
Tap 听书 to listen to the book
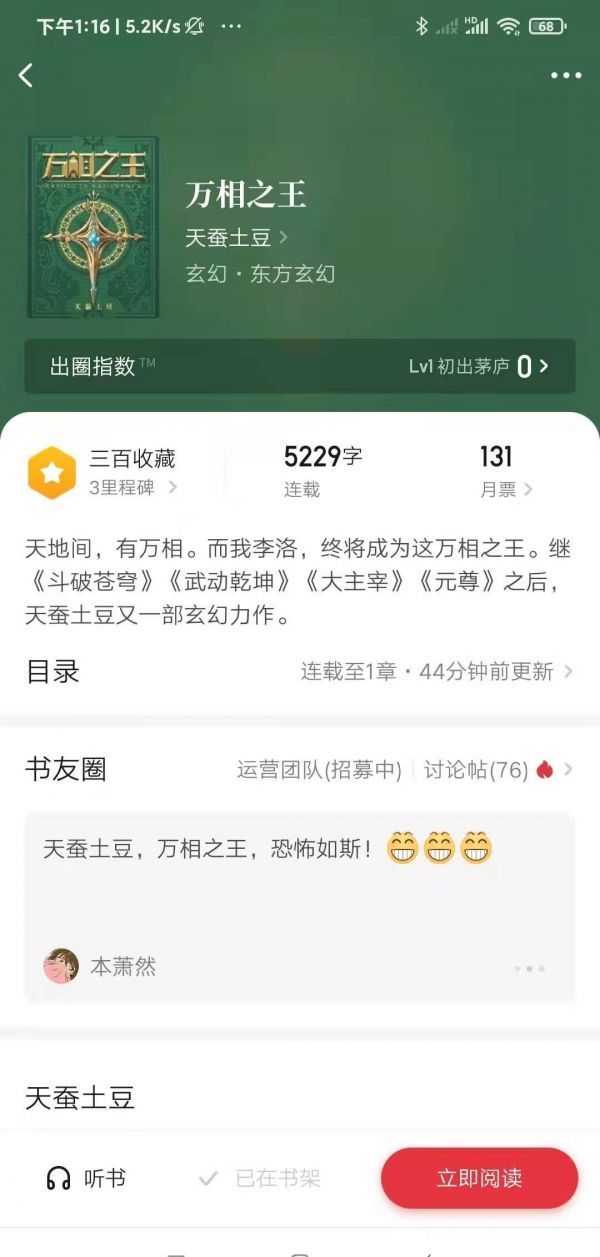87,1179
